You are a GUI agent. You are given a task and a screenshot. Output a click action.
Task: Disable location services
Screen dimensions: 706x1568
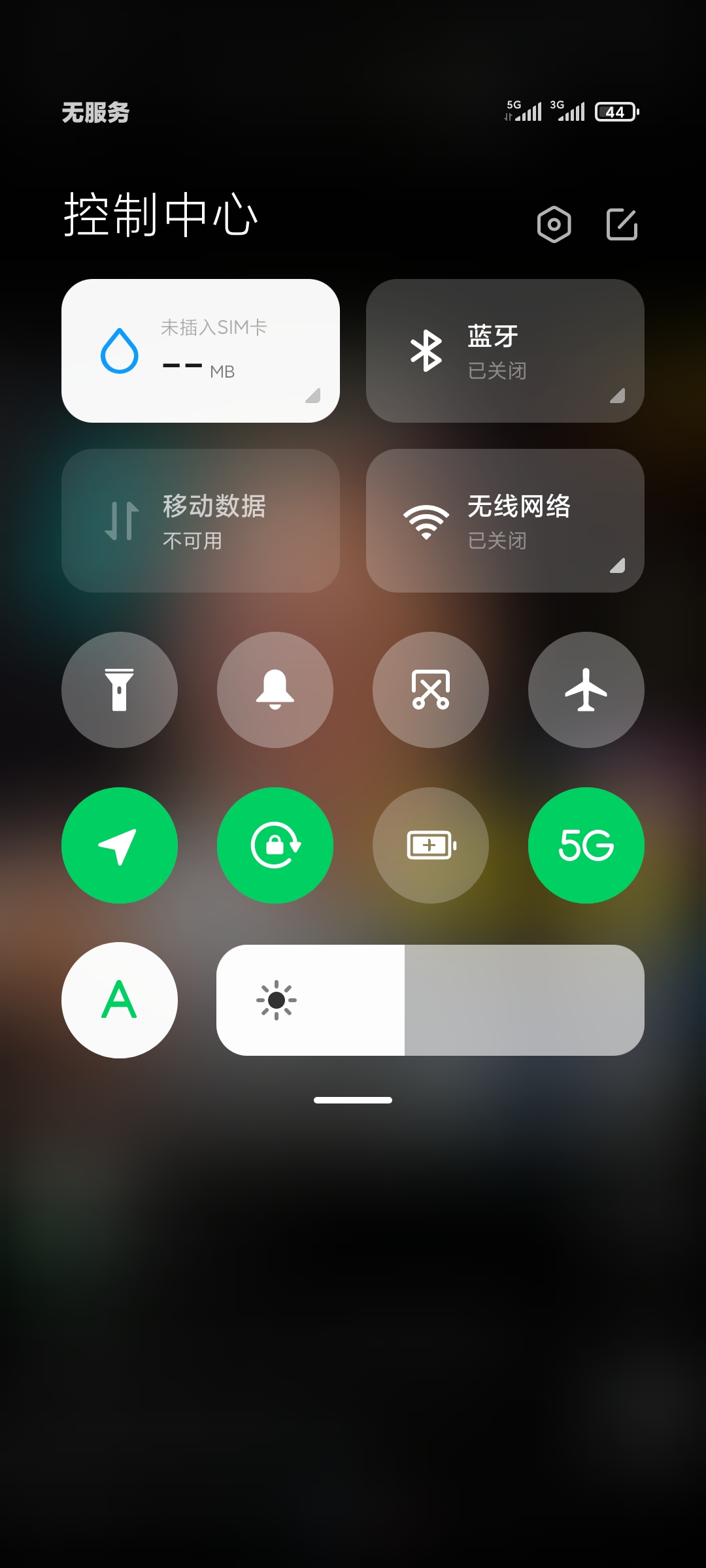120,845
